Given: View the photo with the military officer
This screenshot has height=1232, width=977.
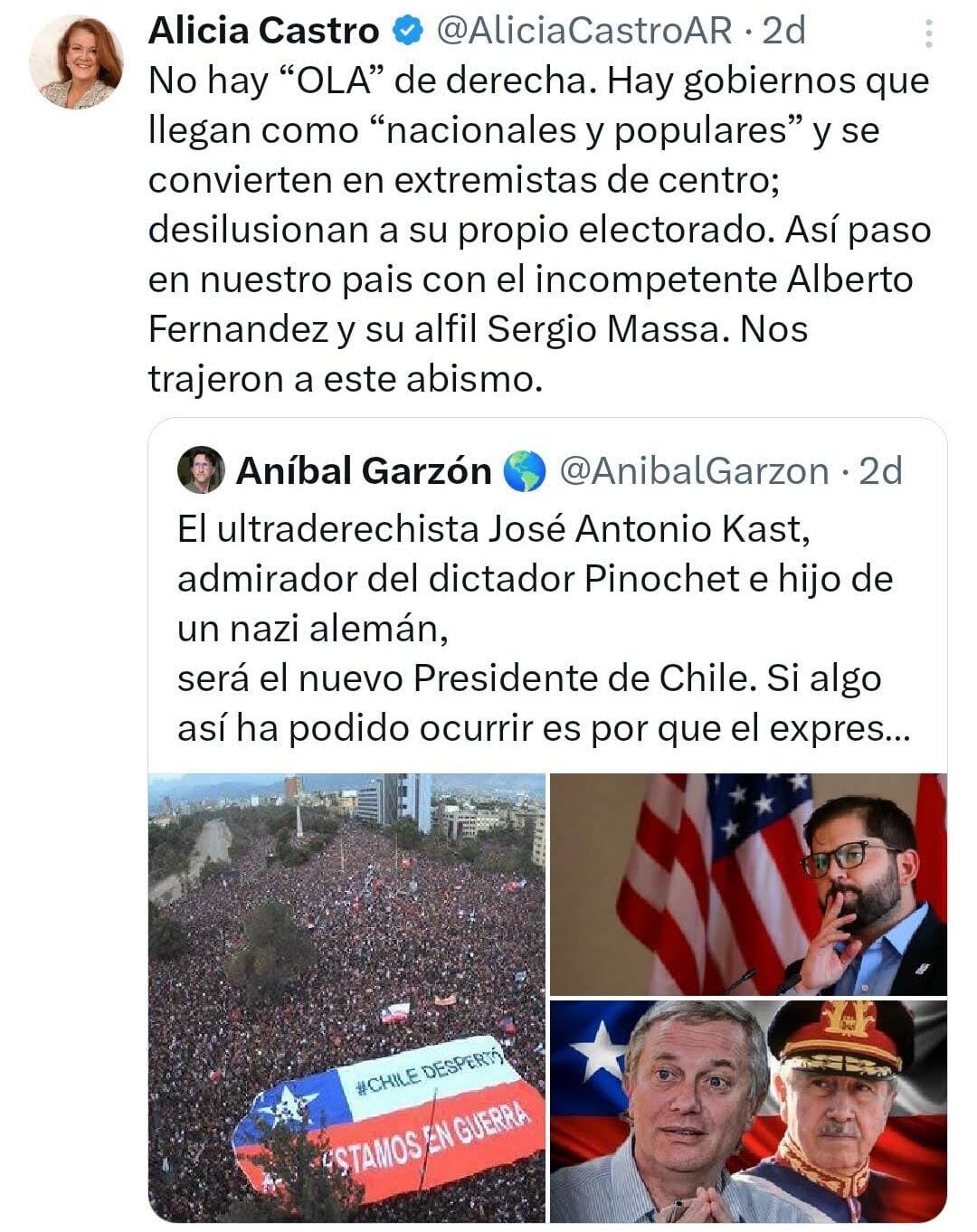Looking at the screenshot, I should click(x=748, y=1111).
